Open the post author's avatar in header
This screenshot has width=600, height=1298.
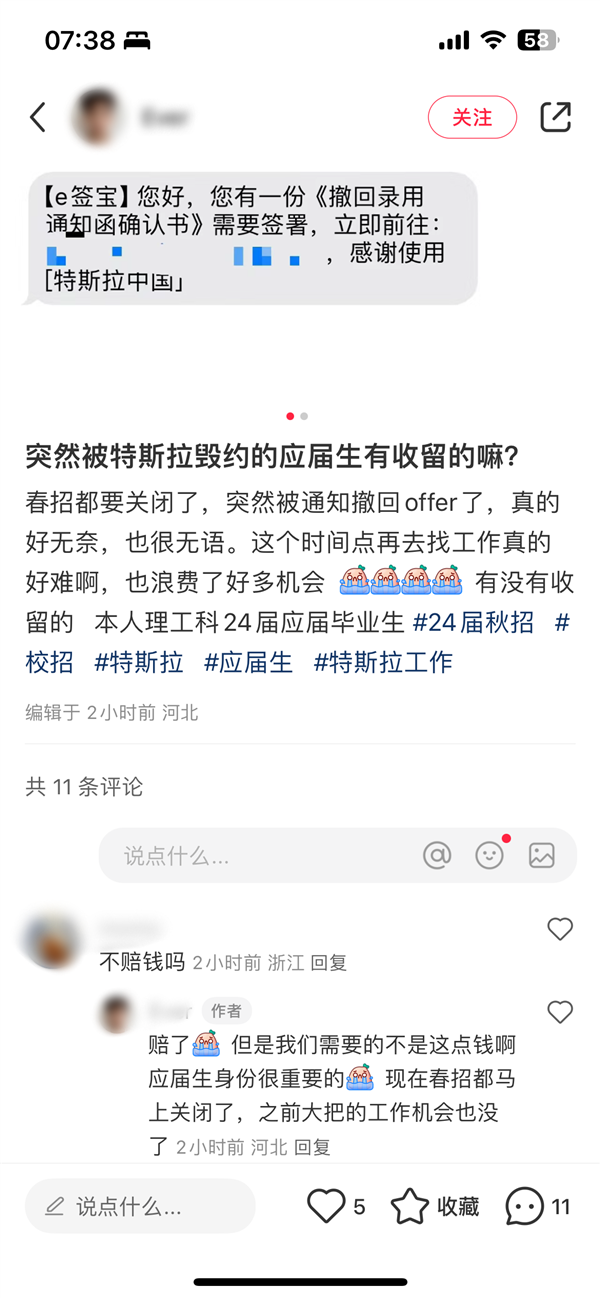pos(97,117)
